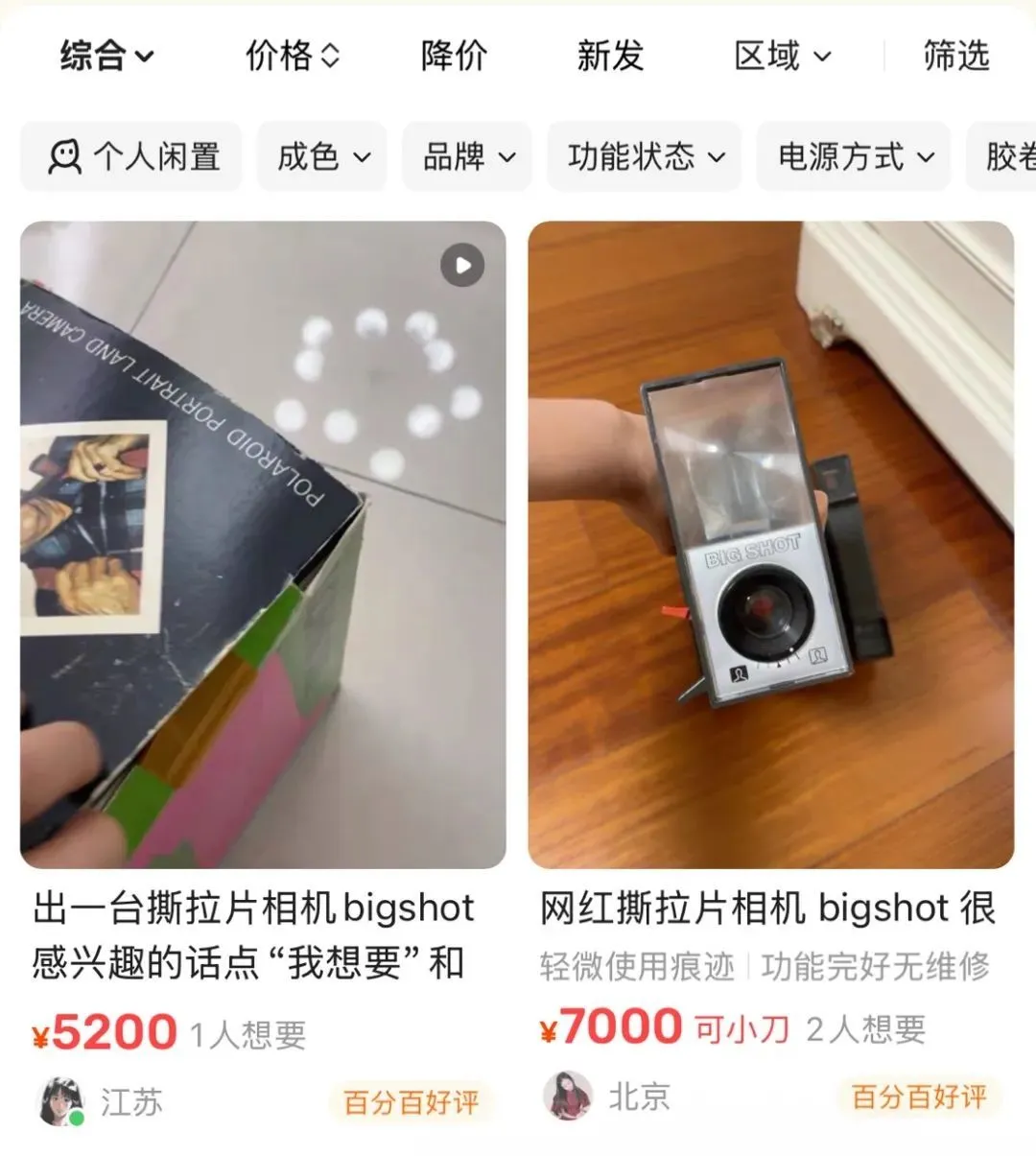Expand the 成色 condition dropdown
Screen dimensions: 1036x1156
pyautogui.click(x=322, y=156)
